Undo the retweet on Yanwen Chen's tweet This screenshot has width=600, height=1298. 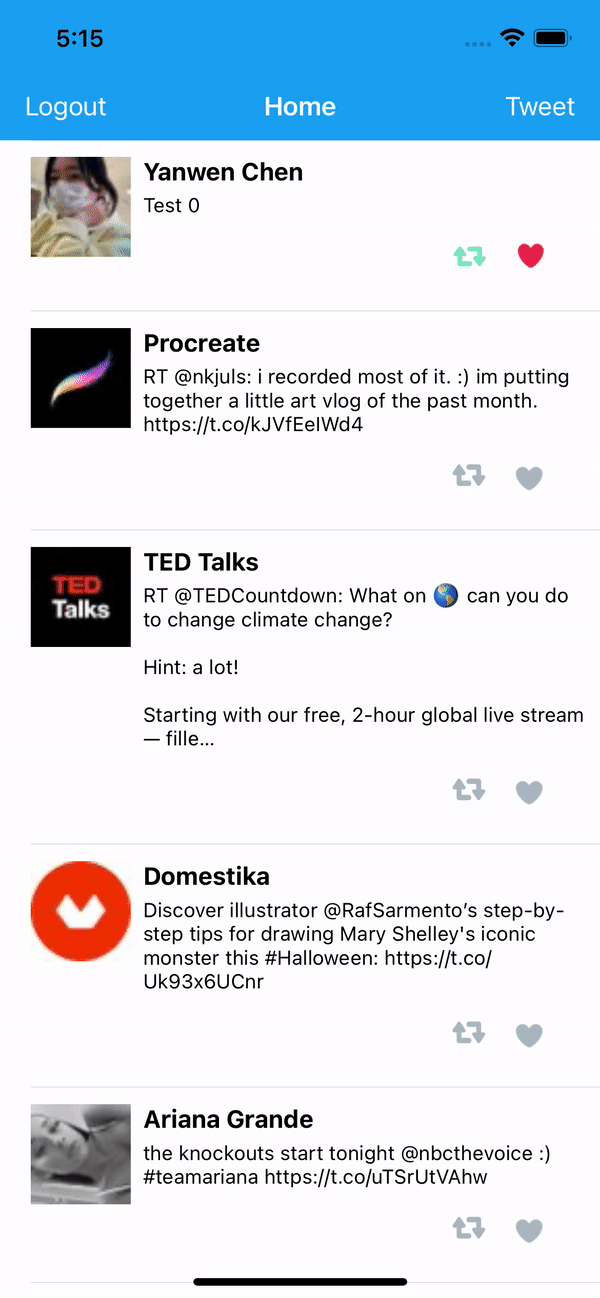pos(469,257)
